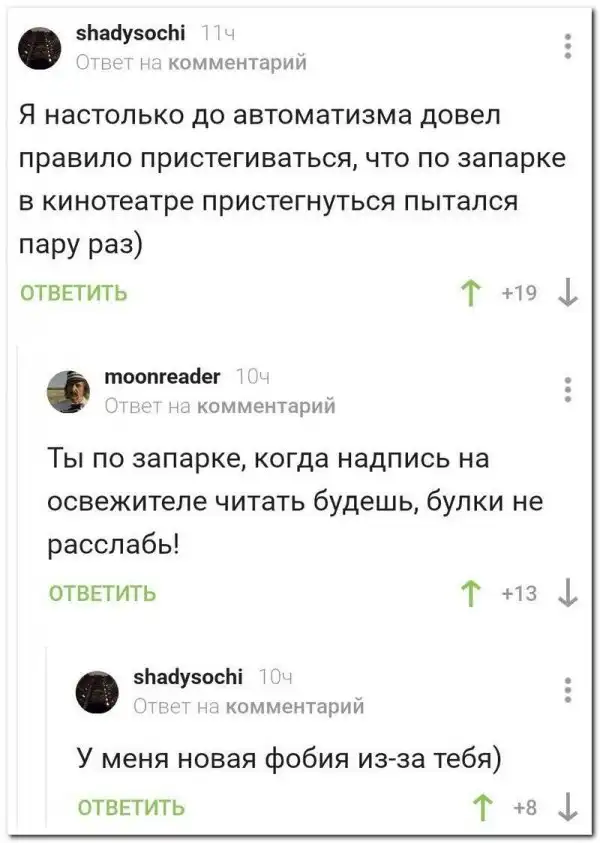
Task: Tap moonreader's avatar picture
Action: tap(71, 390)
